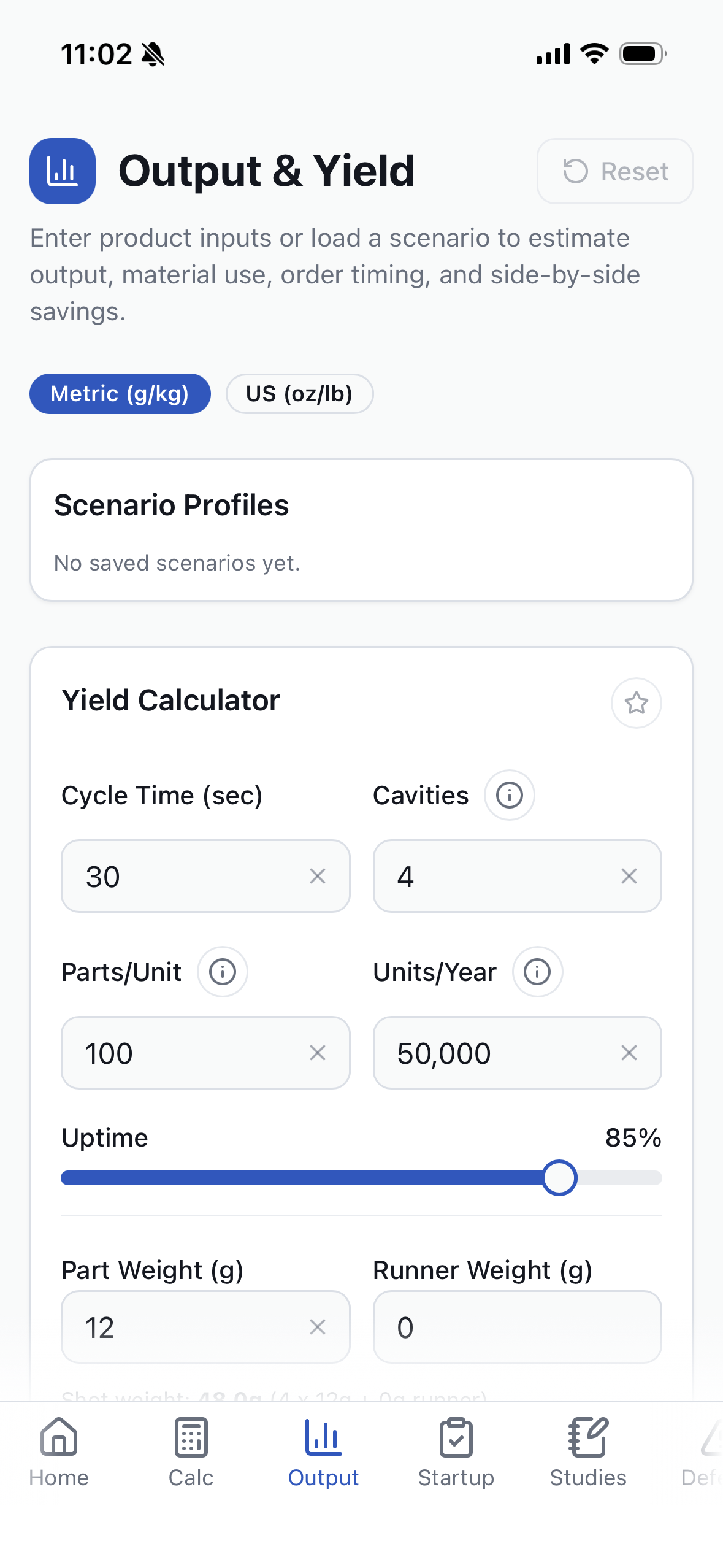This screenshot has width=723, height=1568.
Task: Open the Output & Yield bar chart icon
Action: click(62, 171)
